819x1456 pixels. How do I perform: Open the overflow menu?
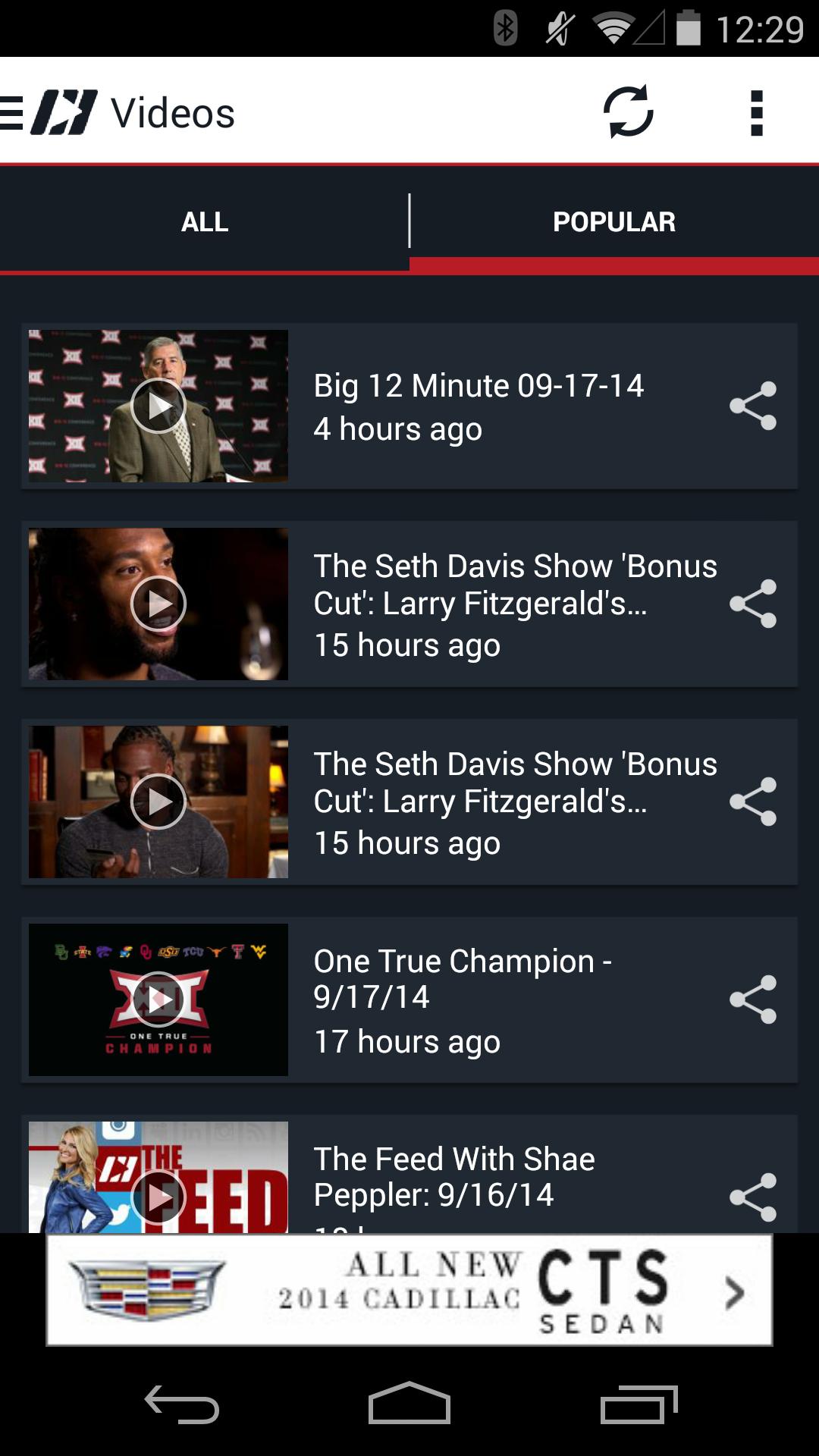[756, 113]
